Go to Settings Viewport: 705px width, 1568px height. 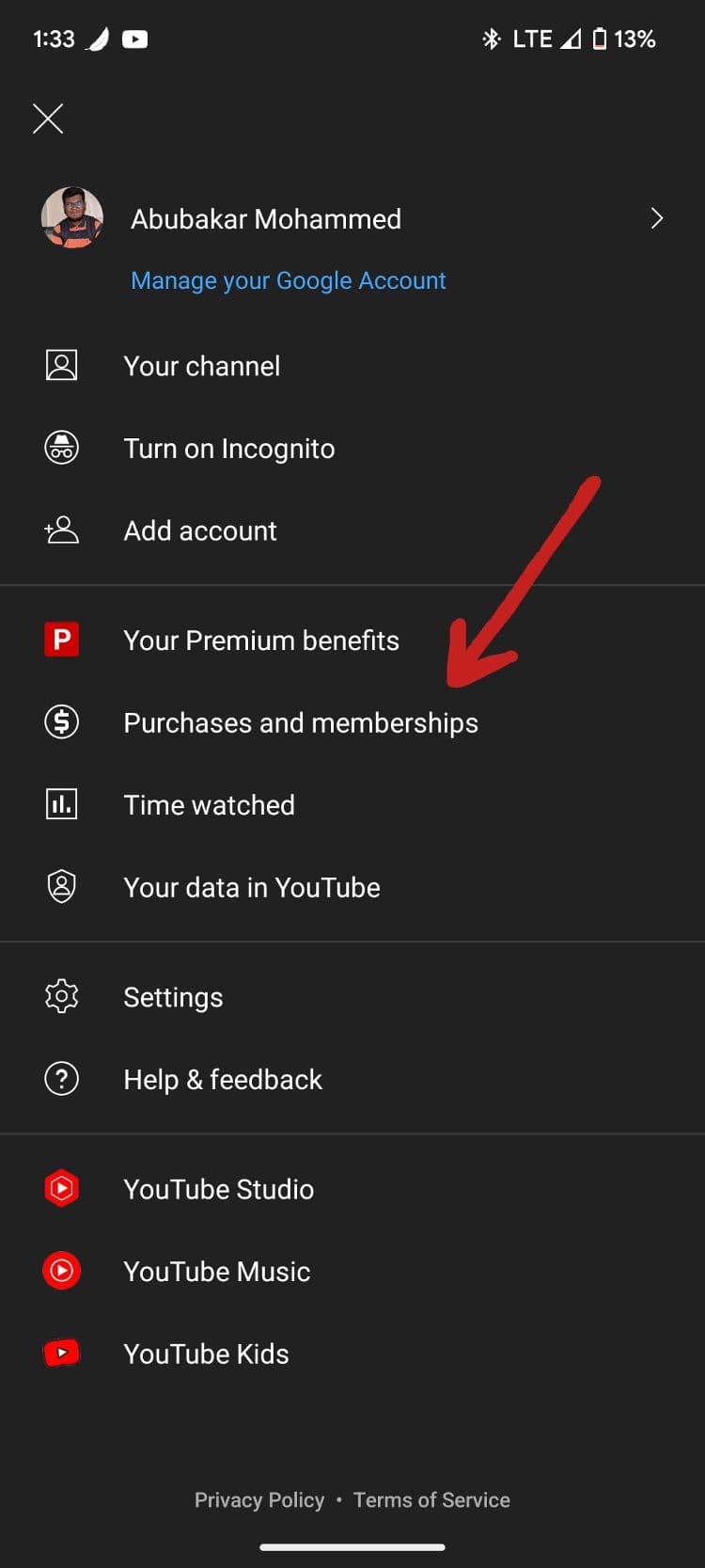pyautogui.click(x=173, y=997)
